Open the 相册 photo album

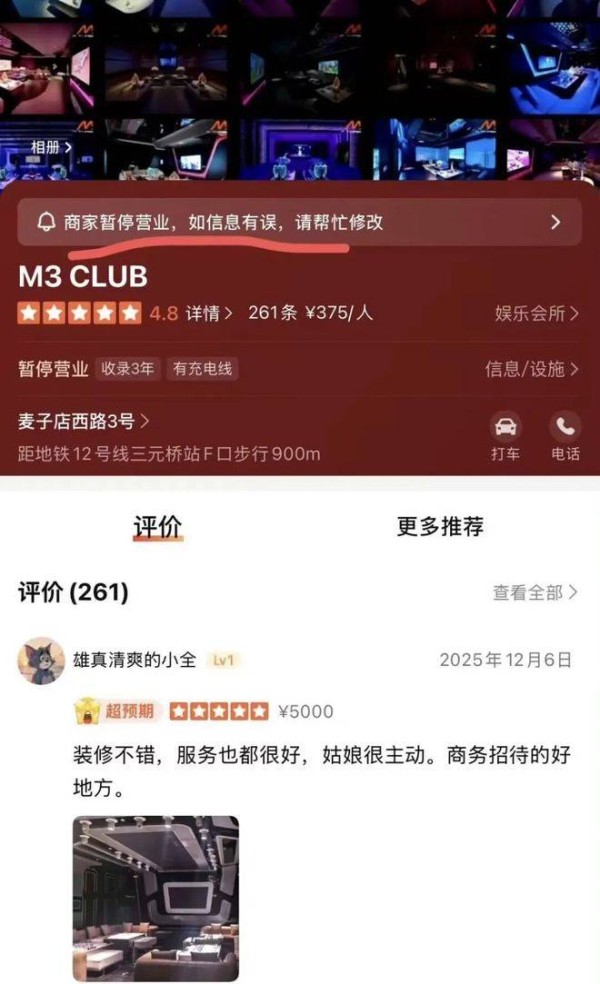[x=51, y=147]
